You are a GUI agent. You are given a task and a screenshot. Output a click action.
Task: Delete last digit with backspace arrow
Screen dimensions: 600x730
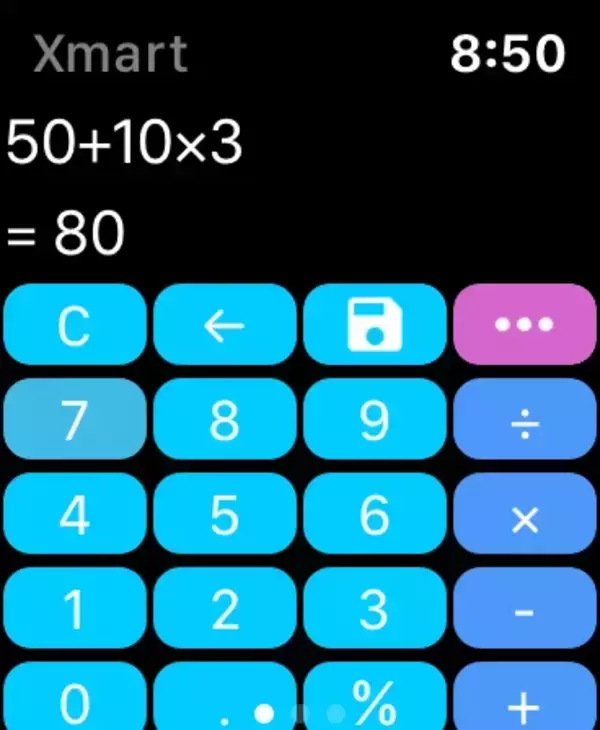225,325
